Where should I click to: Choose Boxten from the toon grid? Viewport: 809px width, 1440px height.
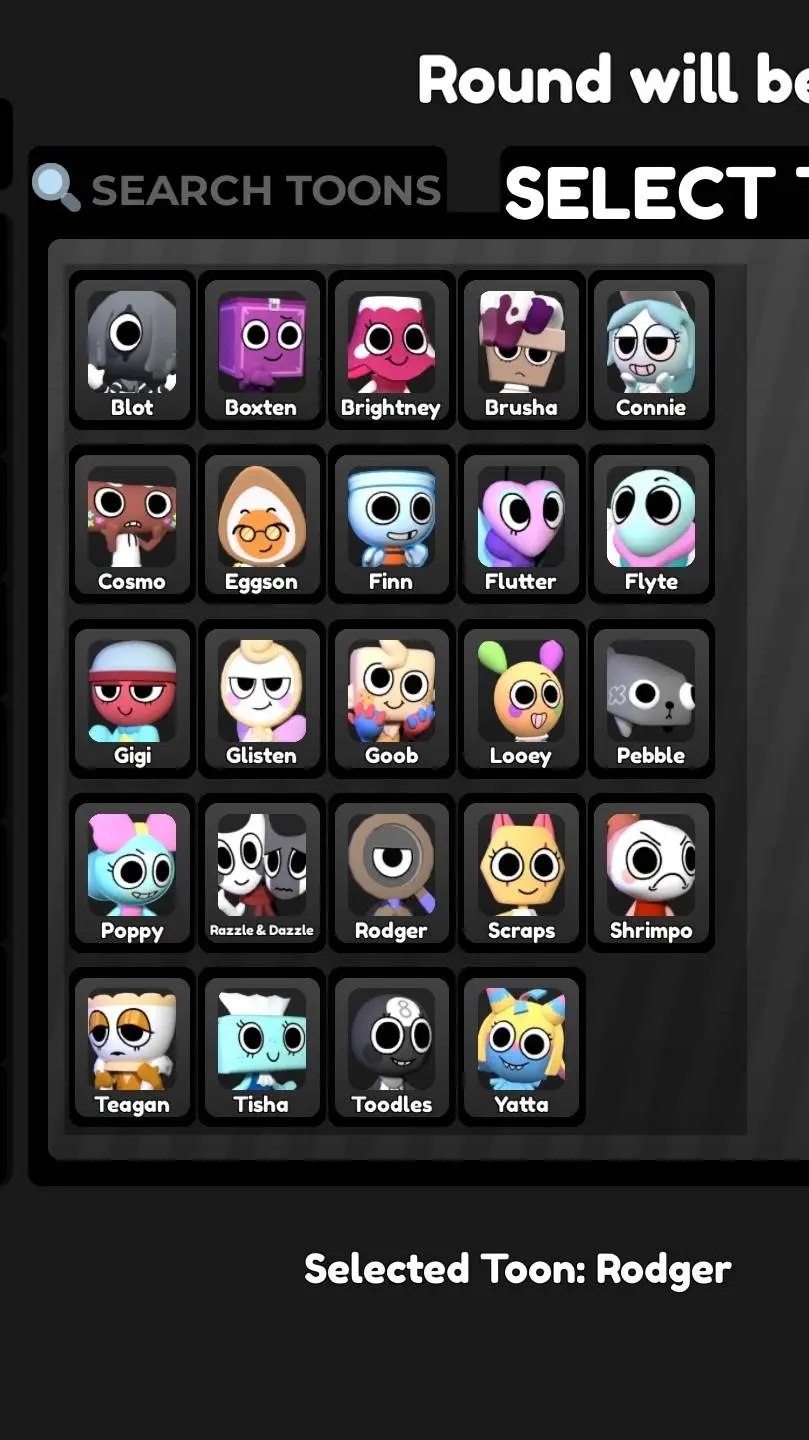(x=261, y=350)
